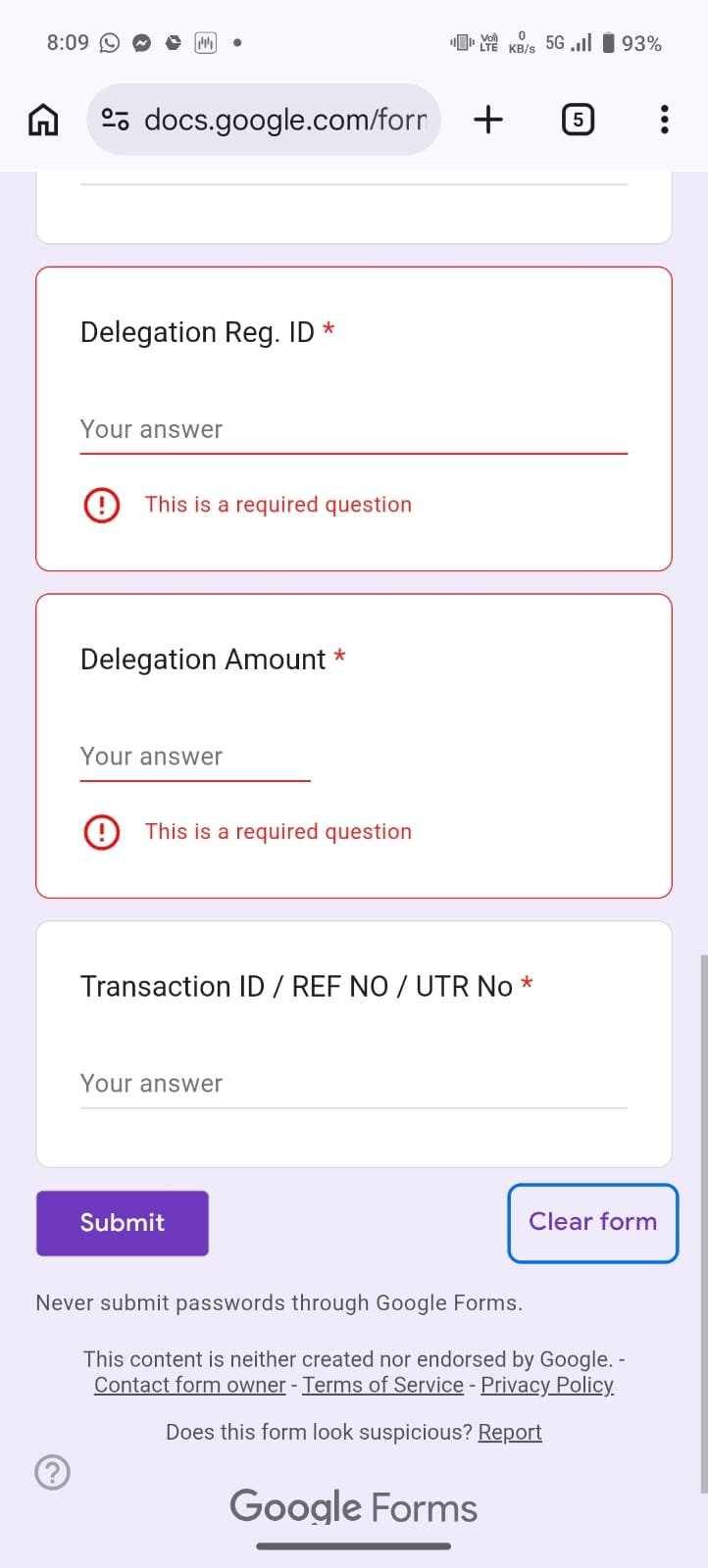This screenshot has height=1568, width=708.
Task: Report this form as suspicious
Action: [510, 1432]
